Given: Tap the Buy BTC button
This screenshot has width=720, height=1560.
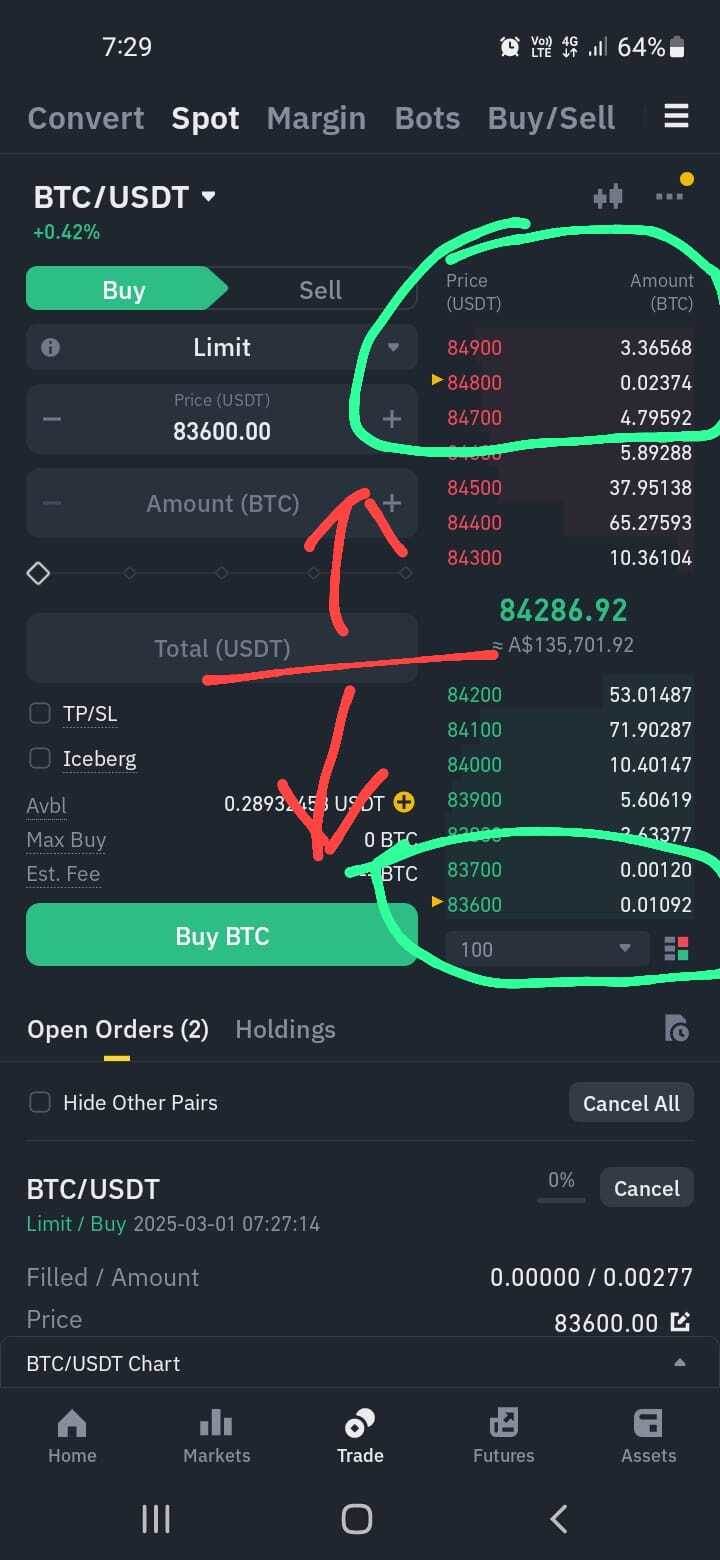Looking at the screenshot, I should [222, 936].
